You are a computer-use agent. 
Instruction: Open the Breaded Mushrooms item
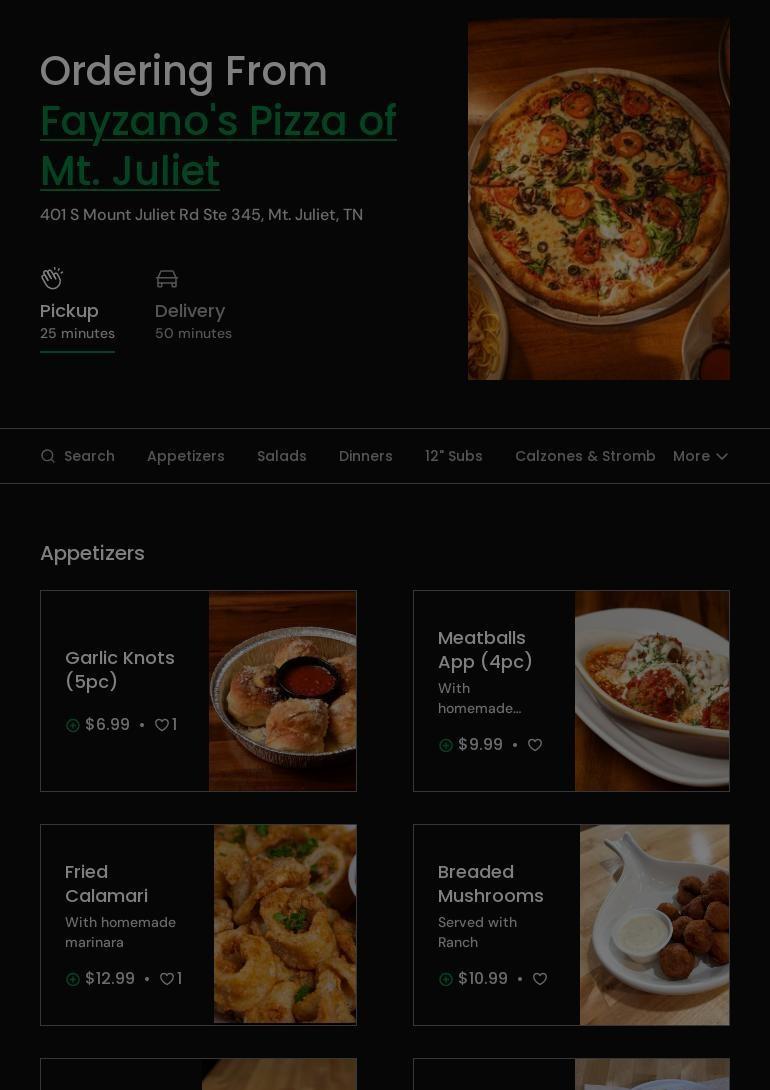coord(490,883)
